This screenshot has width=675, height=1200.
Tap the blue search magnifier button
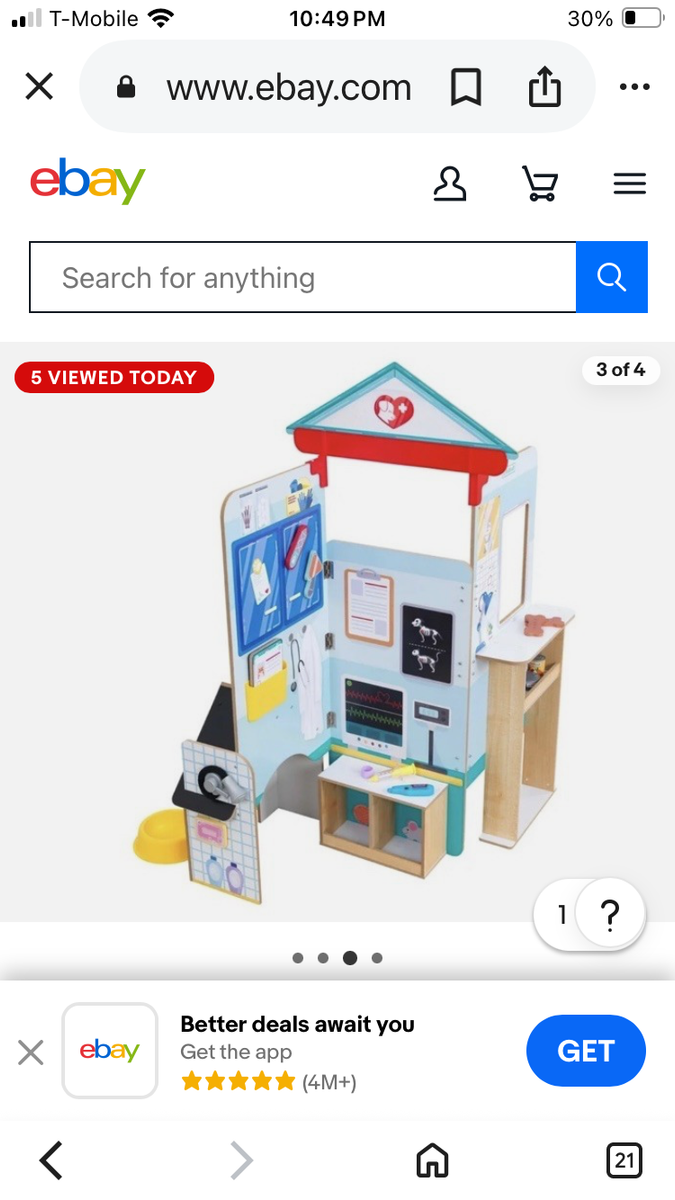tap(611, 277)
